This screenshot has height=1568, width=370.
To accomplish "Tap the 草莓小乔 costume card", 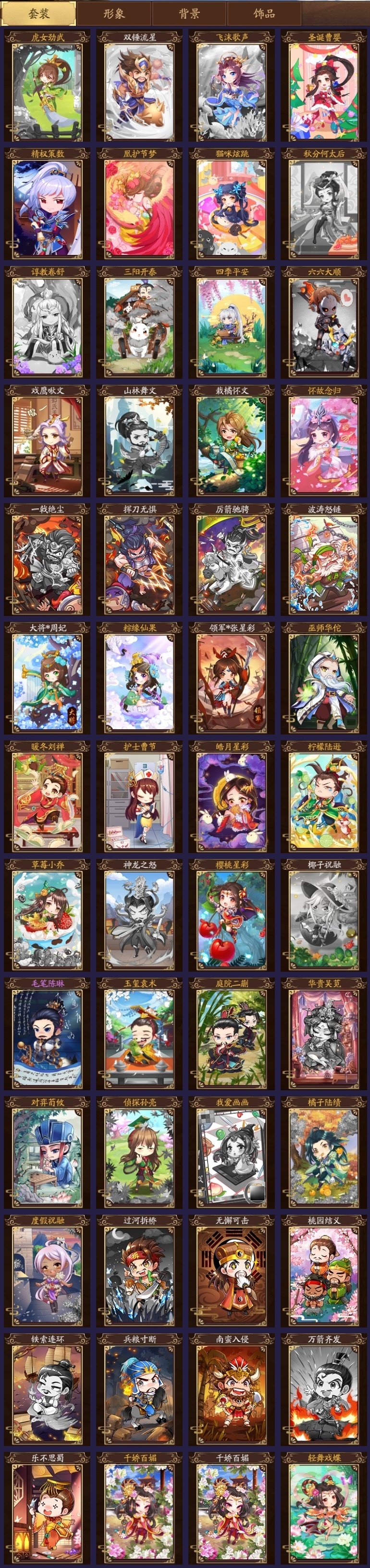I will pos(47,918).
